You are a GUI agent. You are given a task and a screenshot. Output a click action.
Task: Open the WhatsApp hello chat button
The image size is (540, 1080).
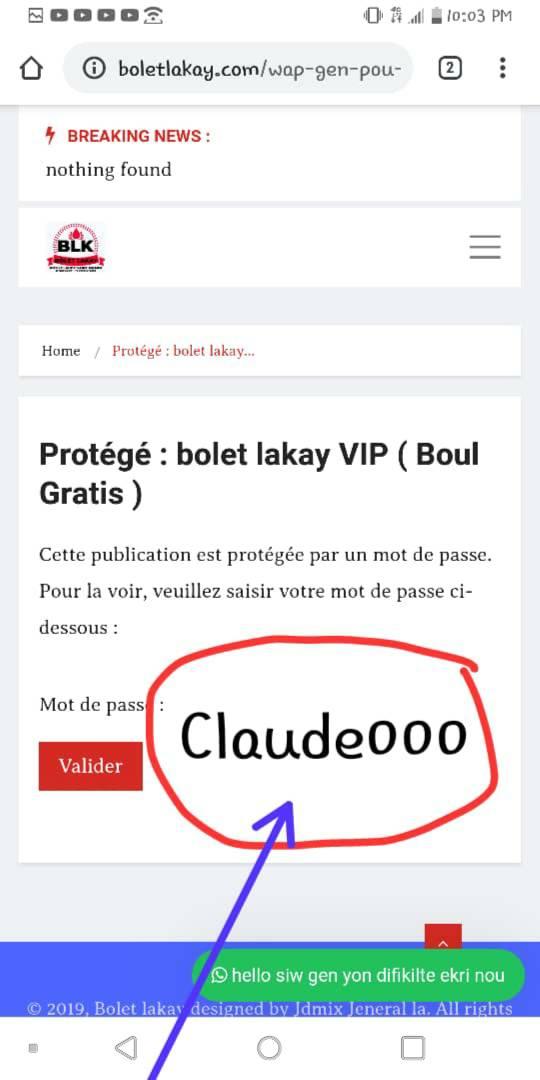click(358, 975)
